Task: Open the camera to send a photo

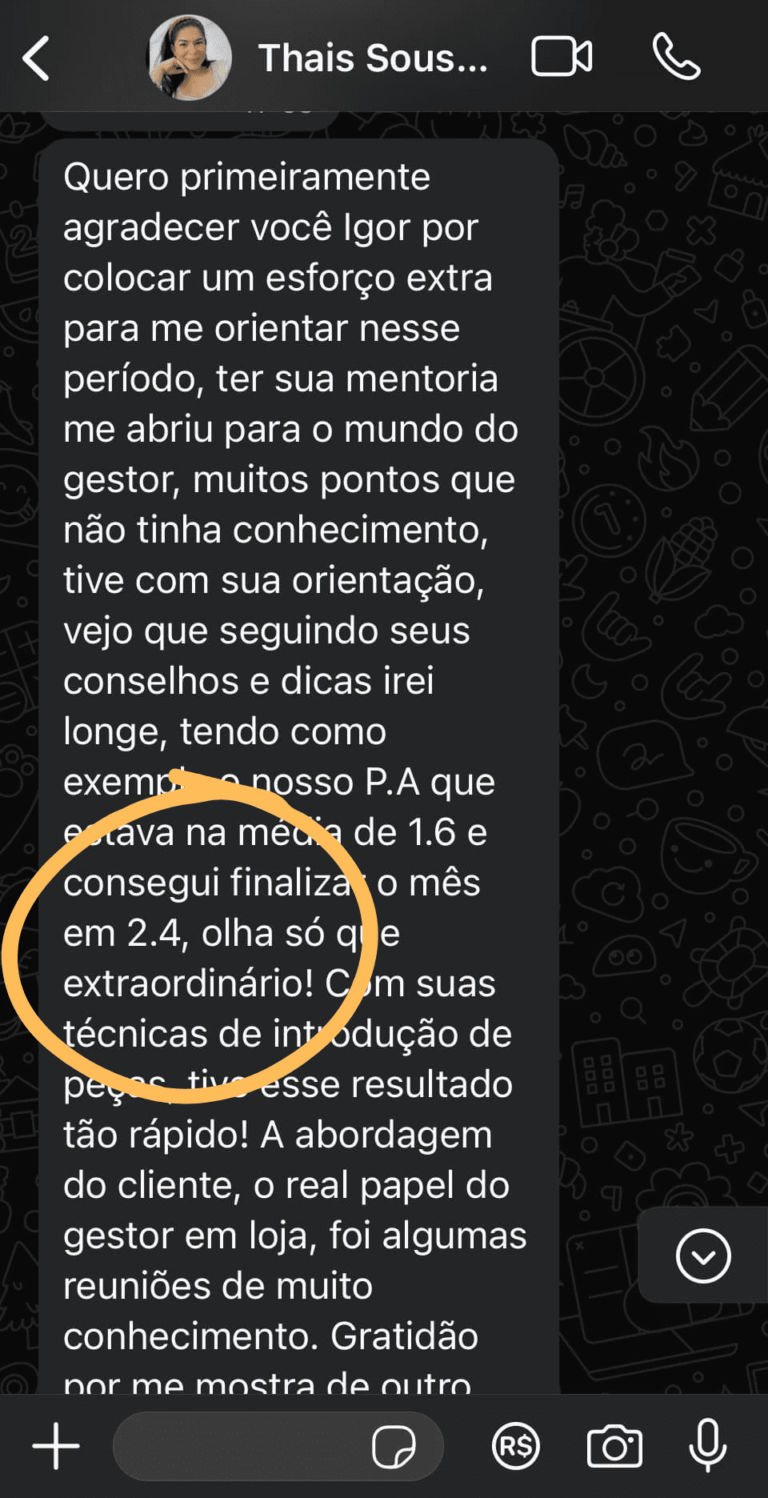Action: click(x=613, y=1446)
